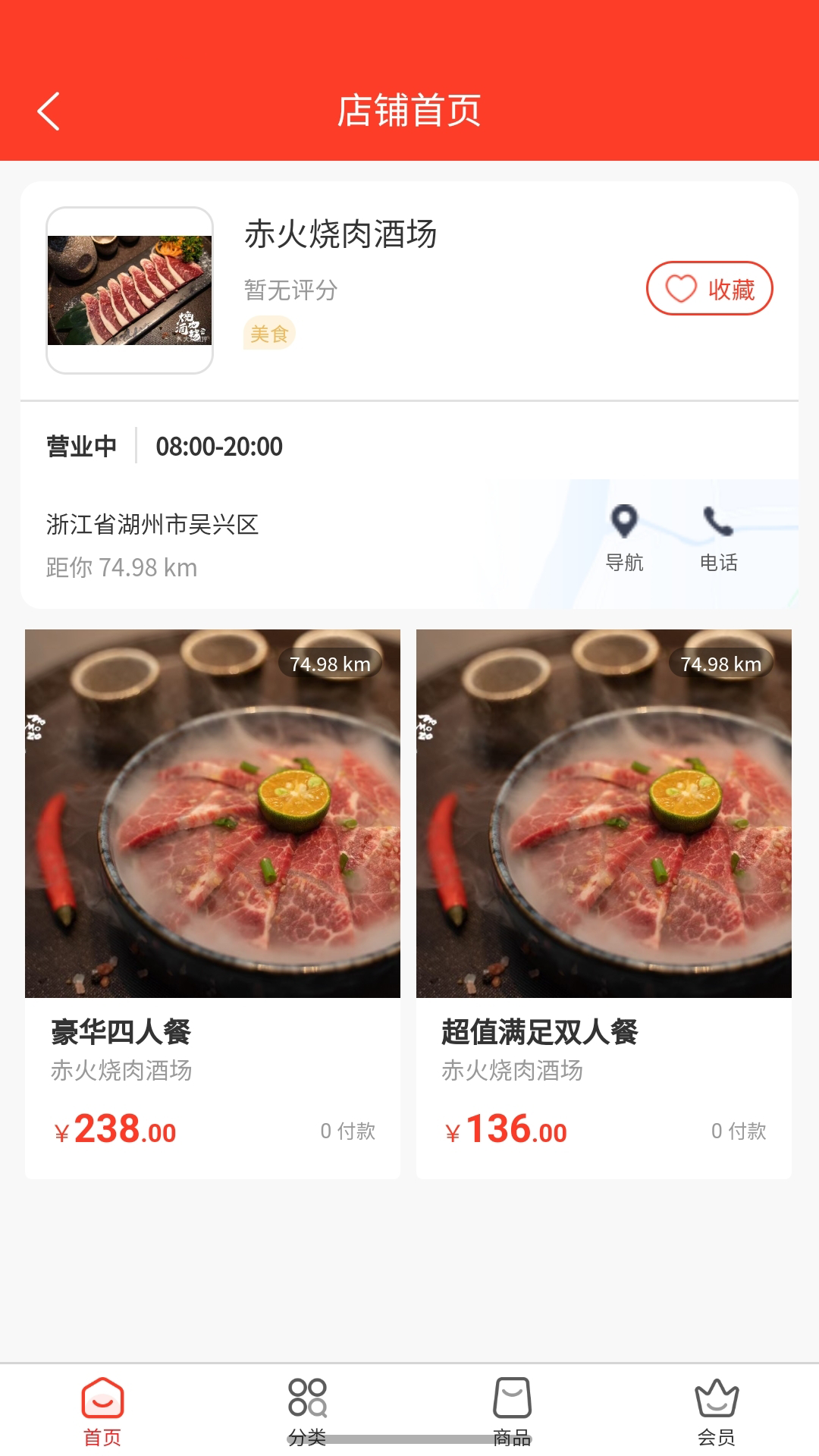Go to the 会员 tab

[x=717, y=1410]
